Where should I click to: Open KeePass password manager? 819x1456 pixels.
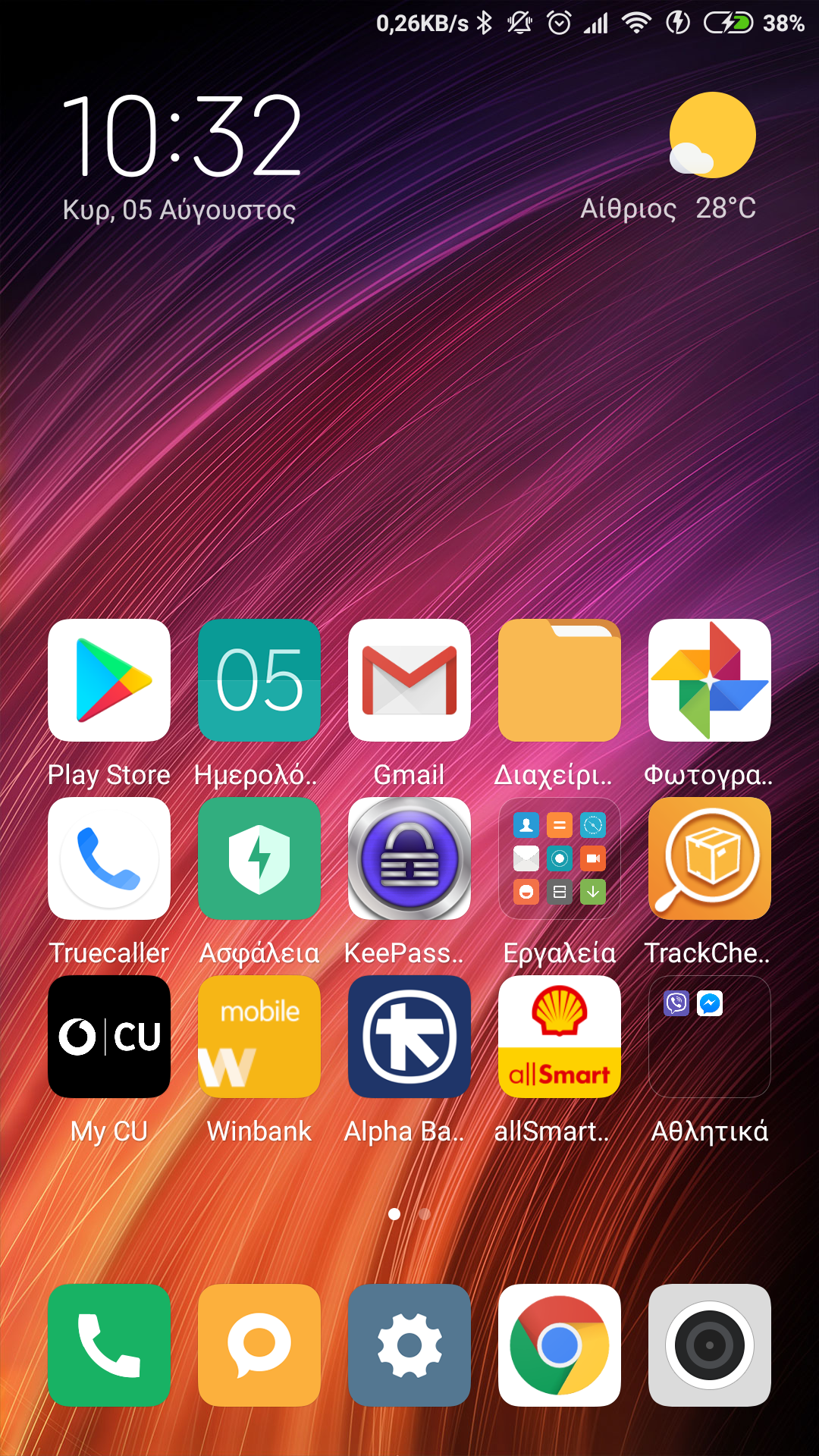[409, 858]
